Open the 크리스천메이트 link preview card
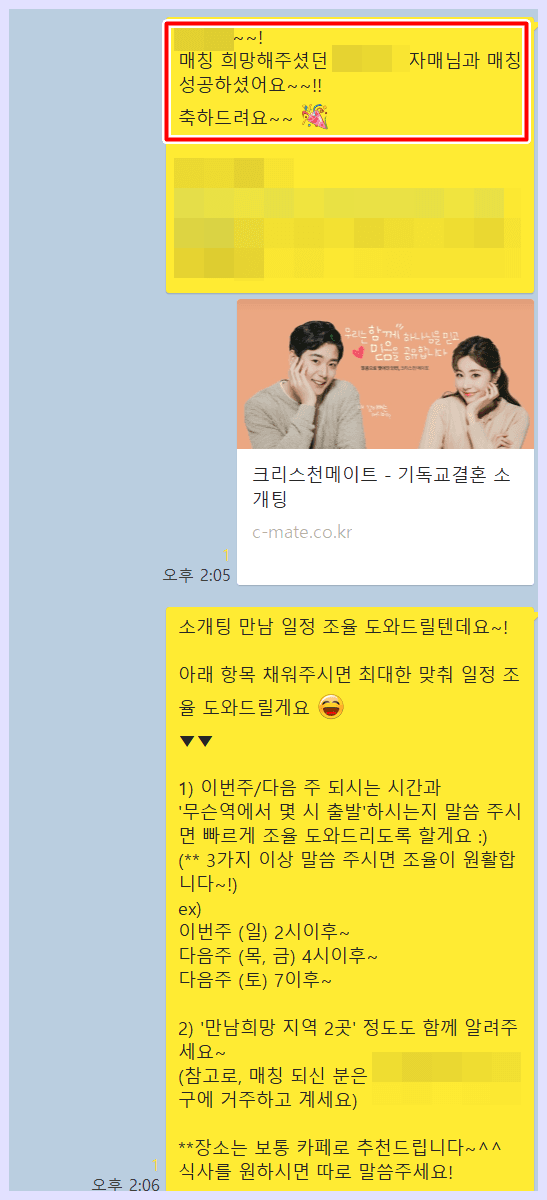The image size is (547, 1200). (x=385, y=441)
